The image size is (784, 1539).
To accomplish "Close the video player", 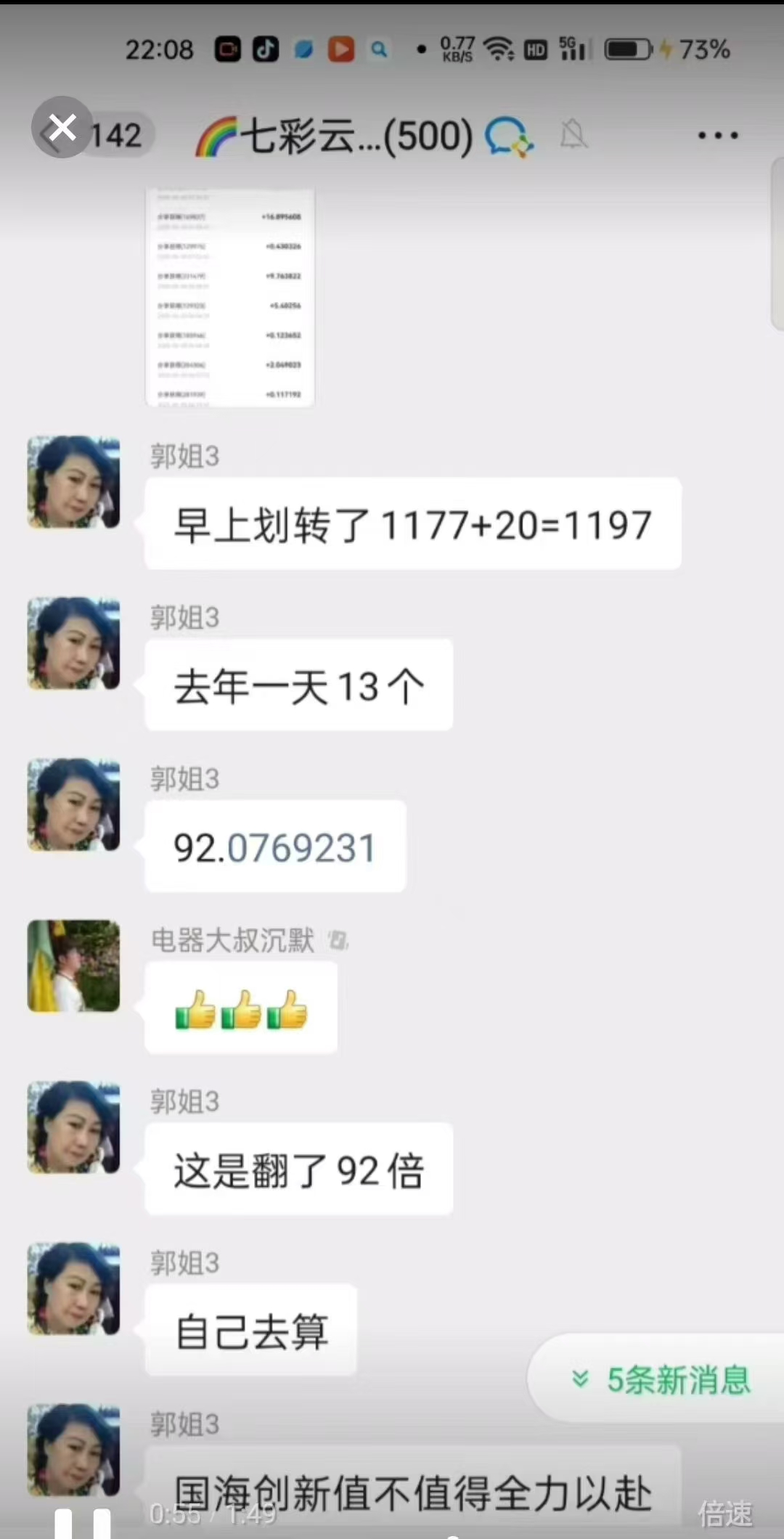I will (62, 127).
